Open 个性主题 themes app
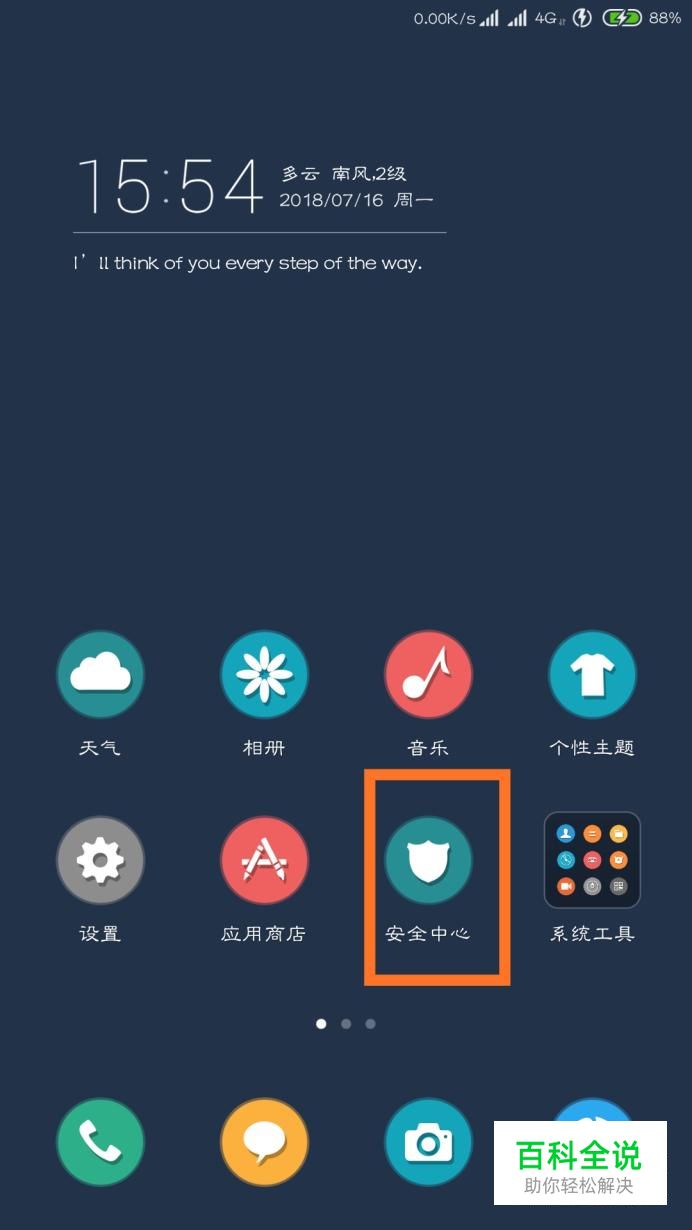This screenshot has width=692, height=1230. coord(592,675)
